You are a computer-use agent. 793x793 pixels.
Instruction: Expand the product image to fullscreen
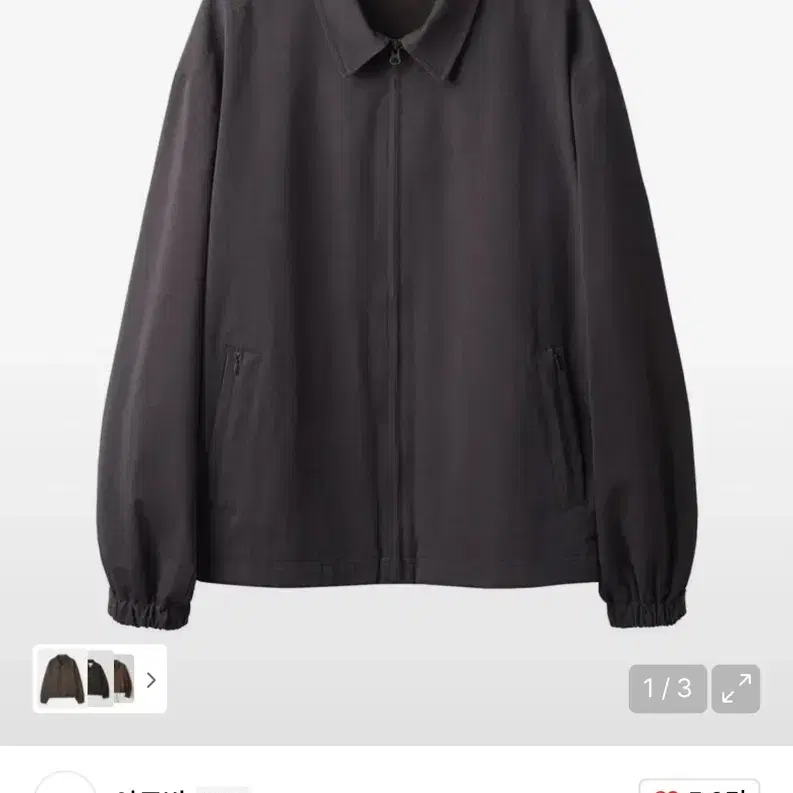[x=736, y=689]
